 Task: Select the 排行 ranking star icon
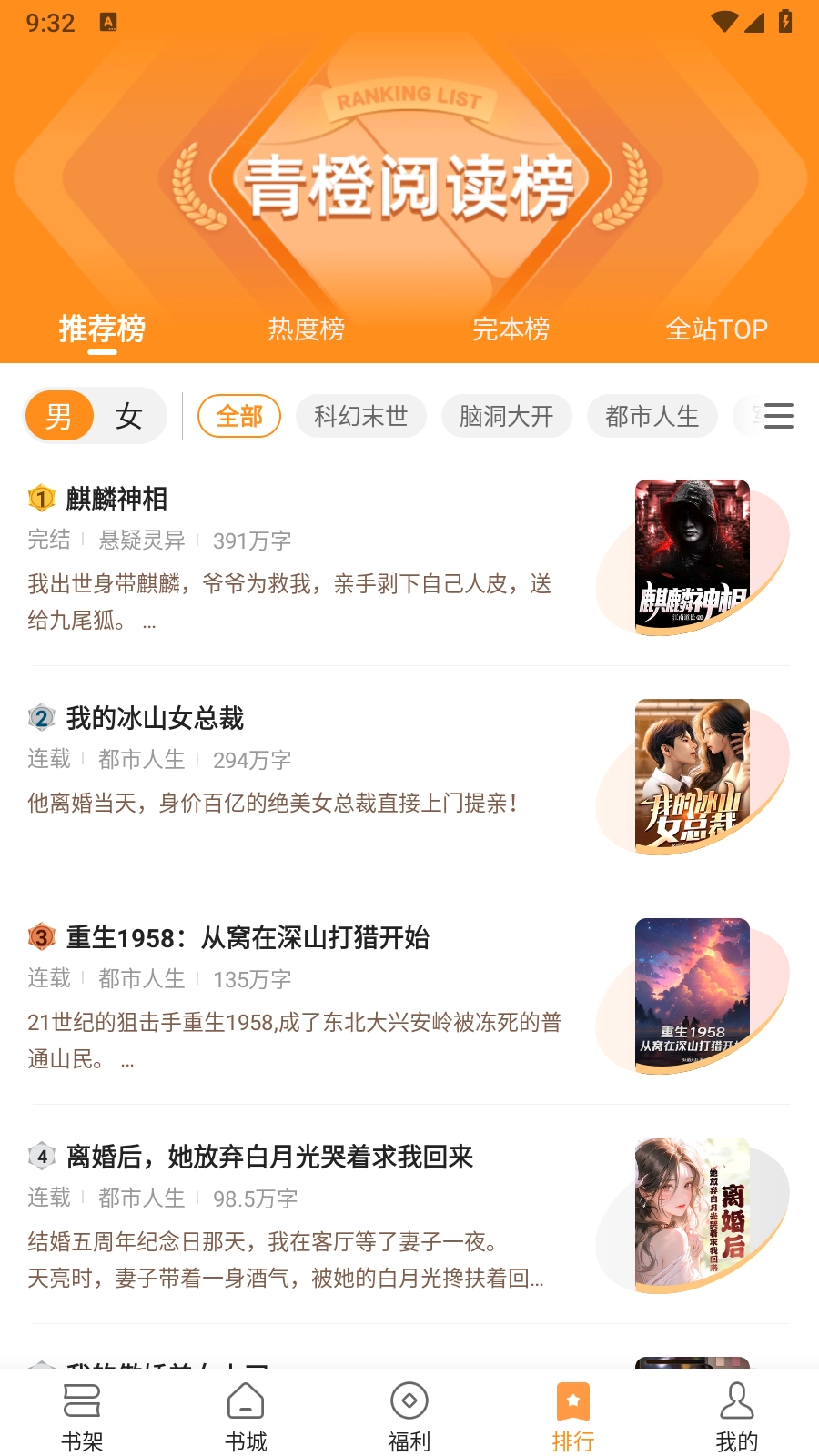[572, 1401]
